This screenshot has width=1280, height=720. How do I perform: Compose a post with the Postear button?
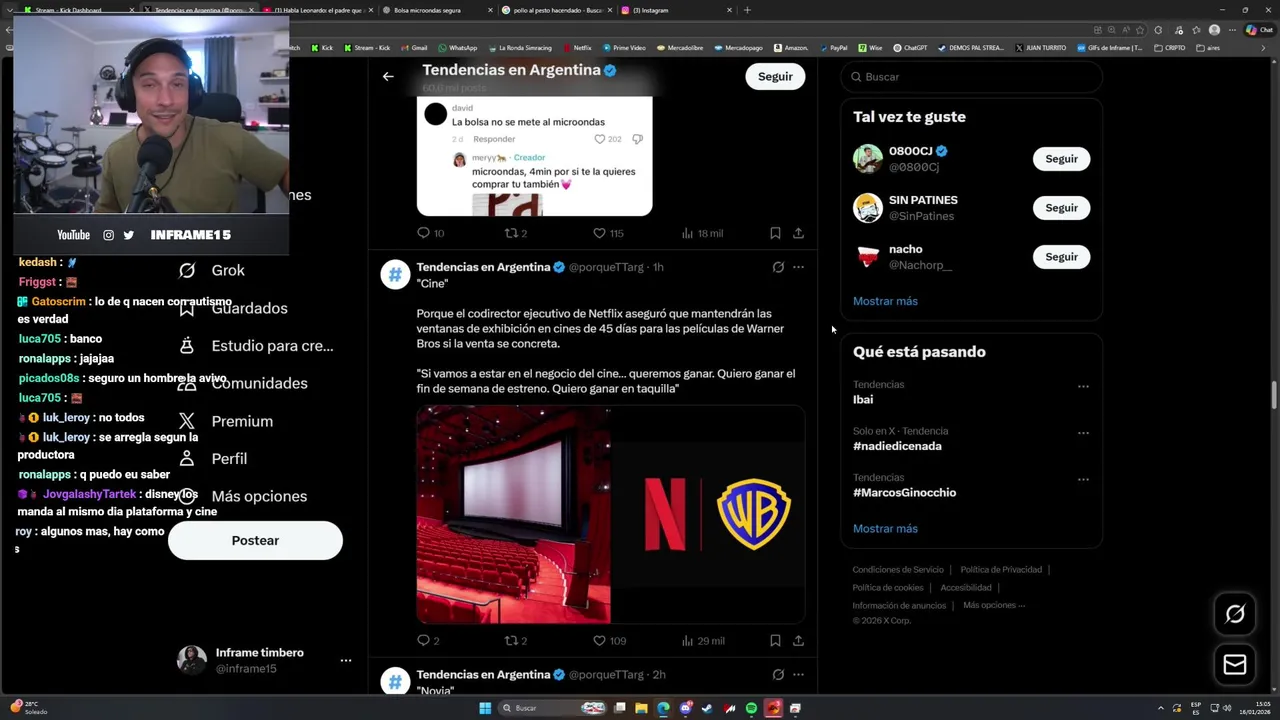[x=255, y=541]
